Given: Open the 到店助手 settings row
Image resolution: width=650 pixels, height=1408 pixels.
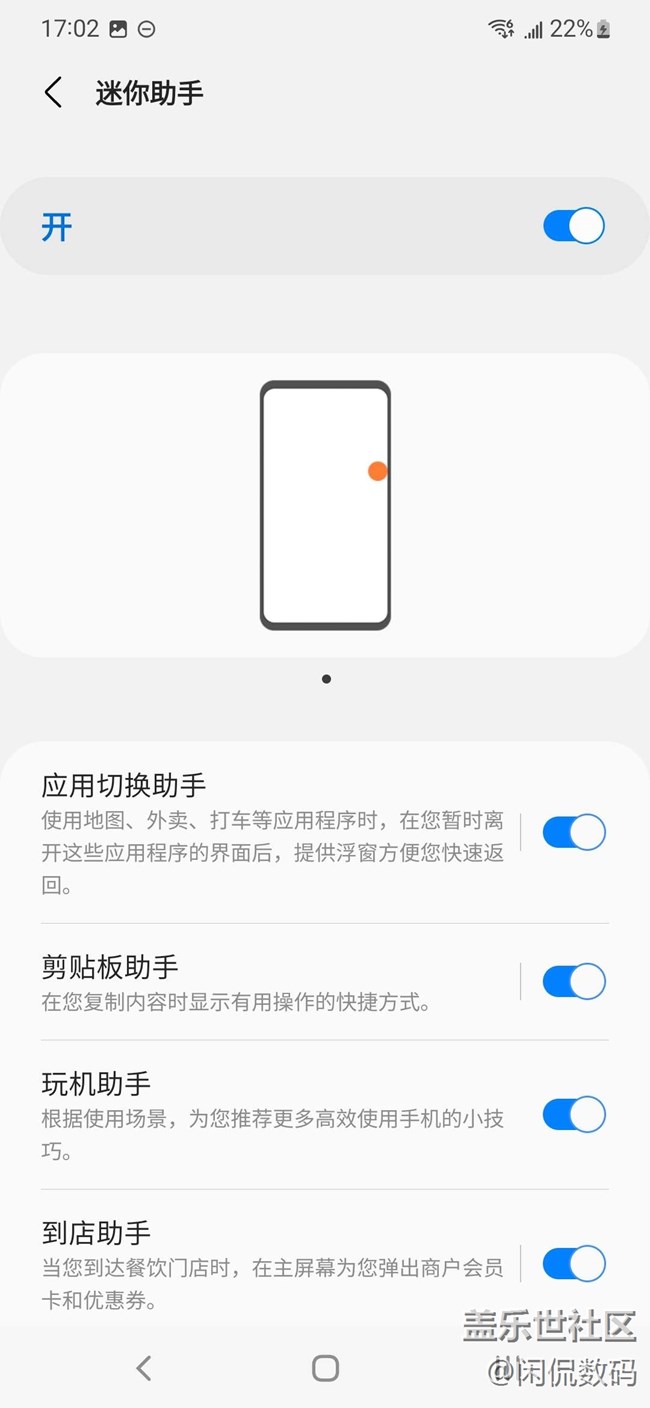Looking at the screenshot, I should point(270,1264).
